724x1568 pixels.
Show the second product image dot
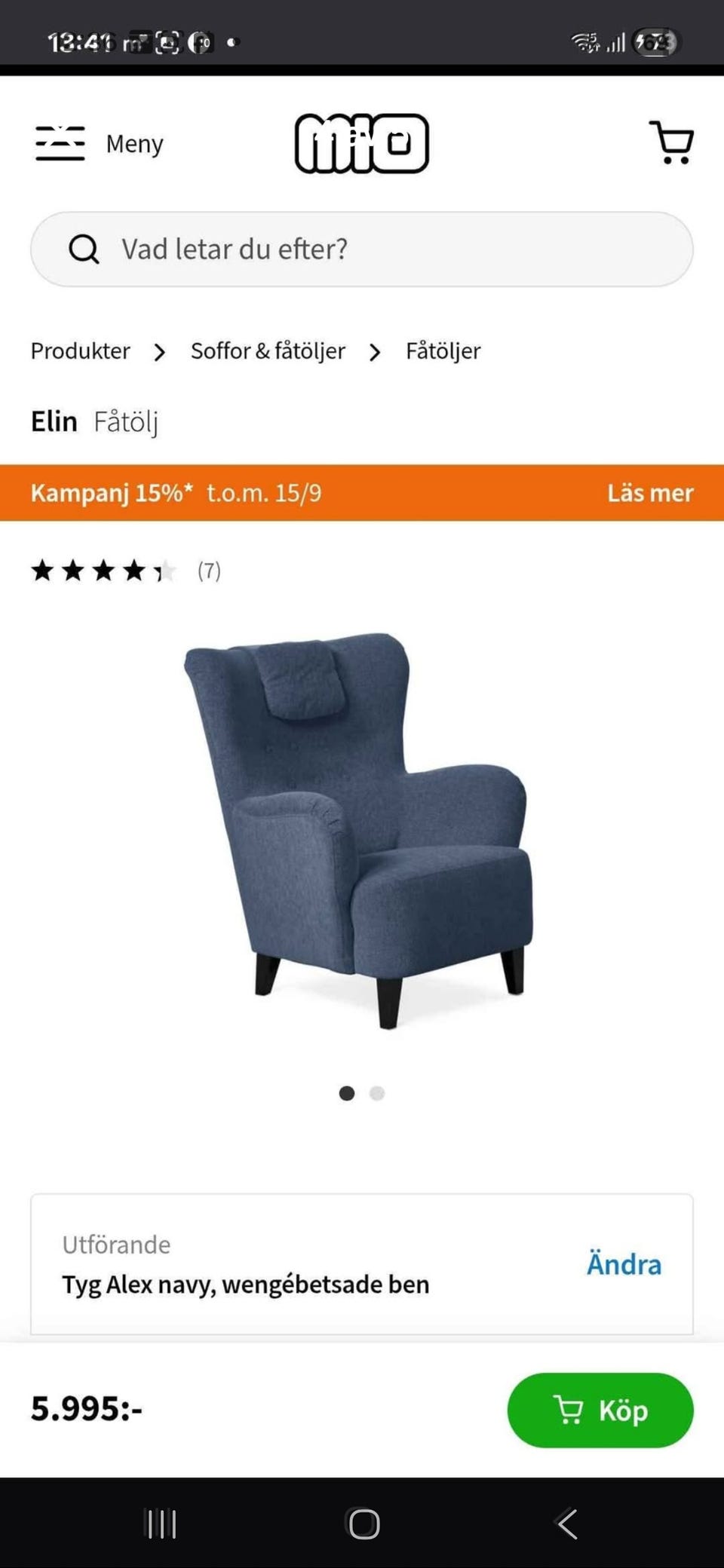coord(377,1093)
